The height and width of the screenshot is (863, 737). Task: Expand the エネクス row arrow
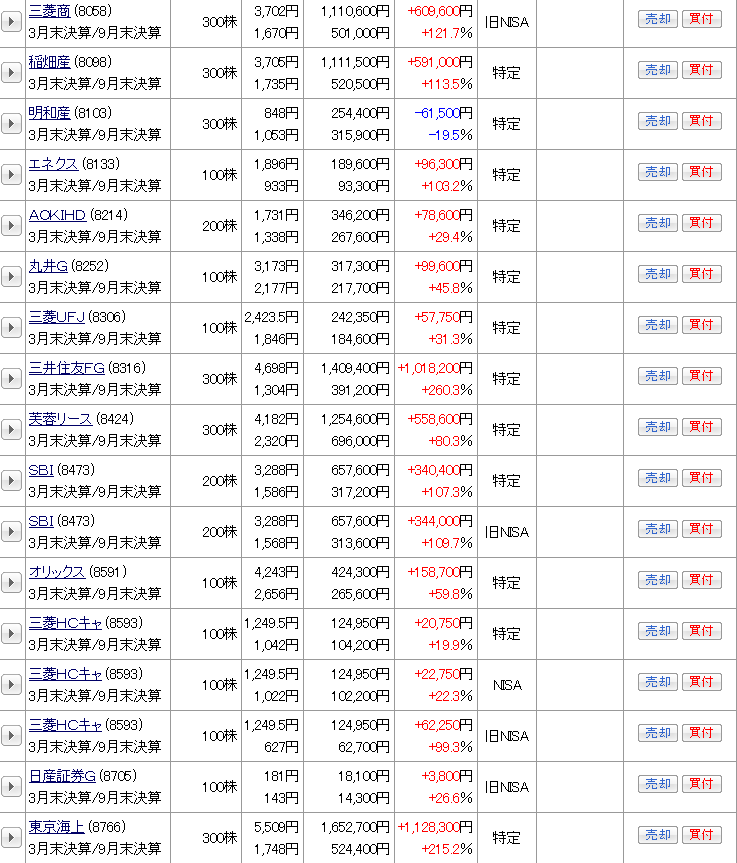[11, 175]
